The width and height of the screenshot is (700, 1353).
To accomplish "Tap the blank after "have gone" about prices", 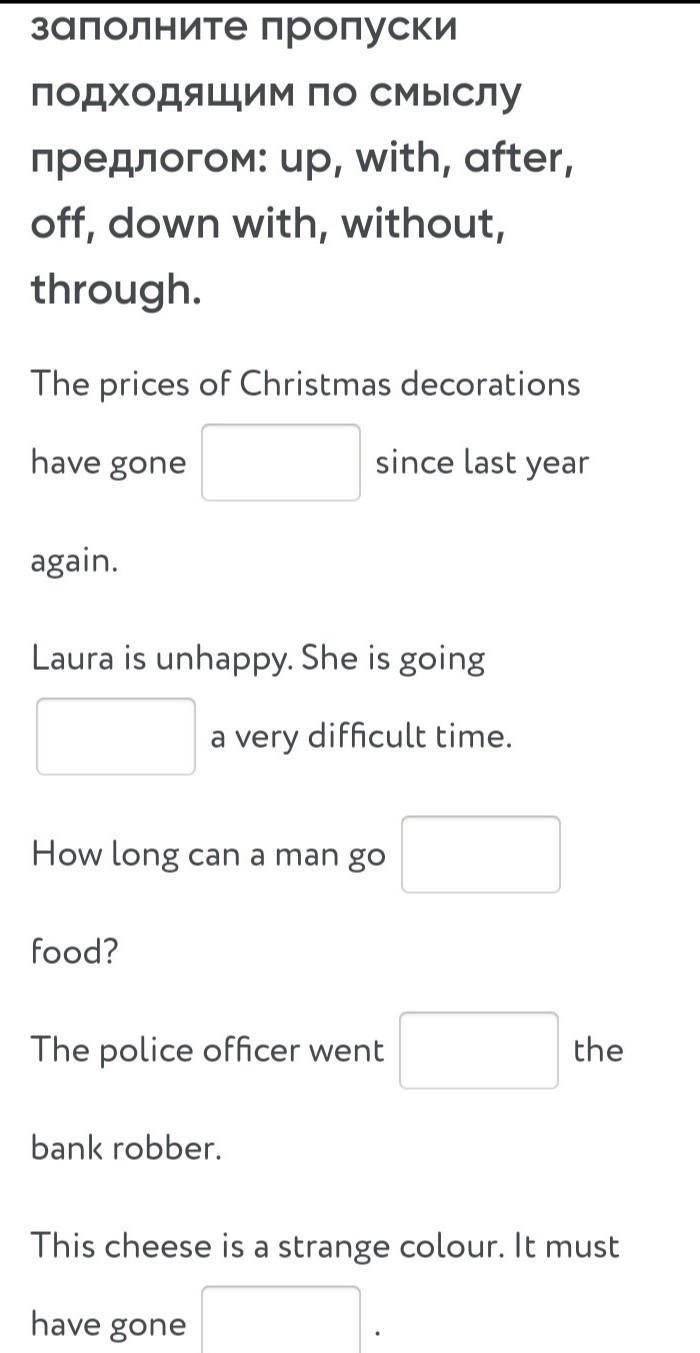I will pos(281,462).
